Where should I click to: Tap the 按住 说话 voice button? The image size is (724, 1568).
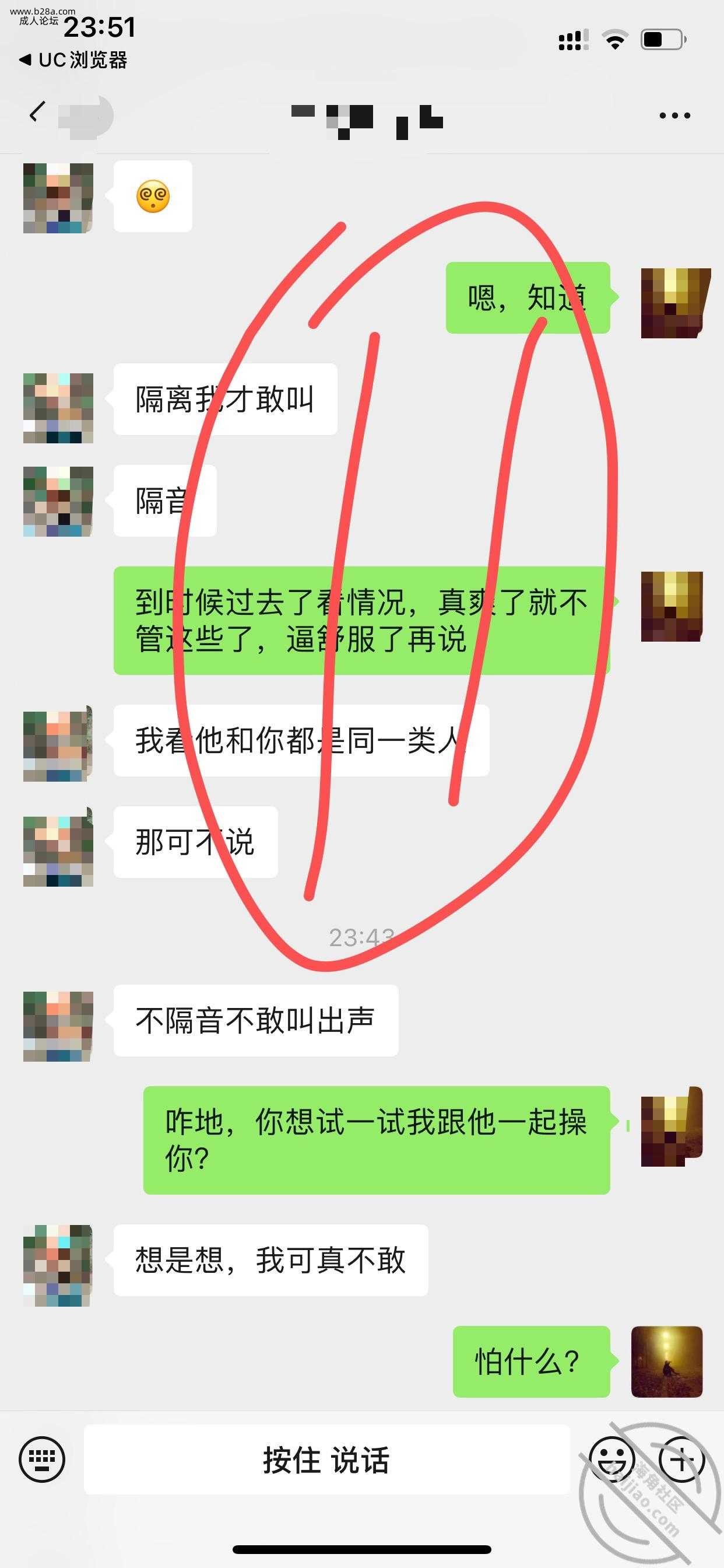click(x=326, y=1459)
